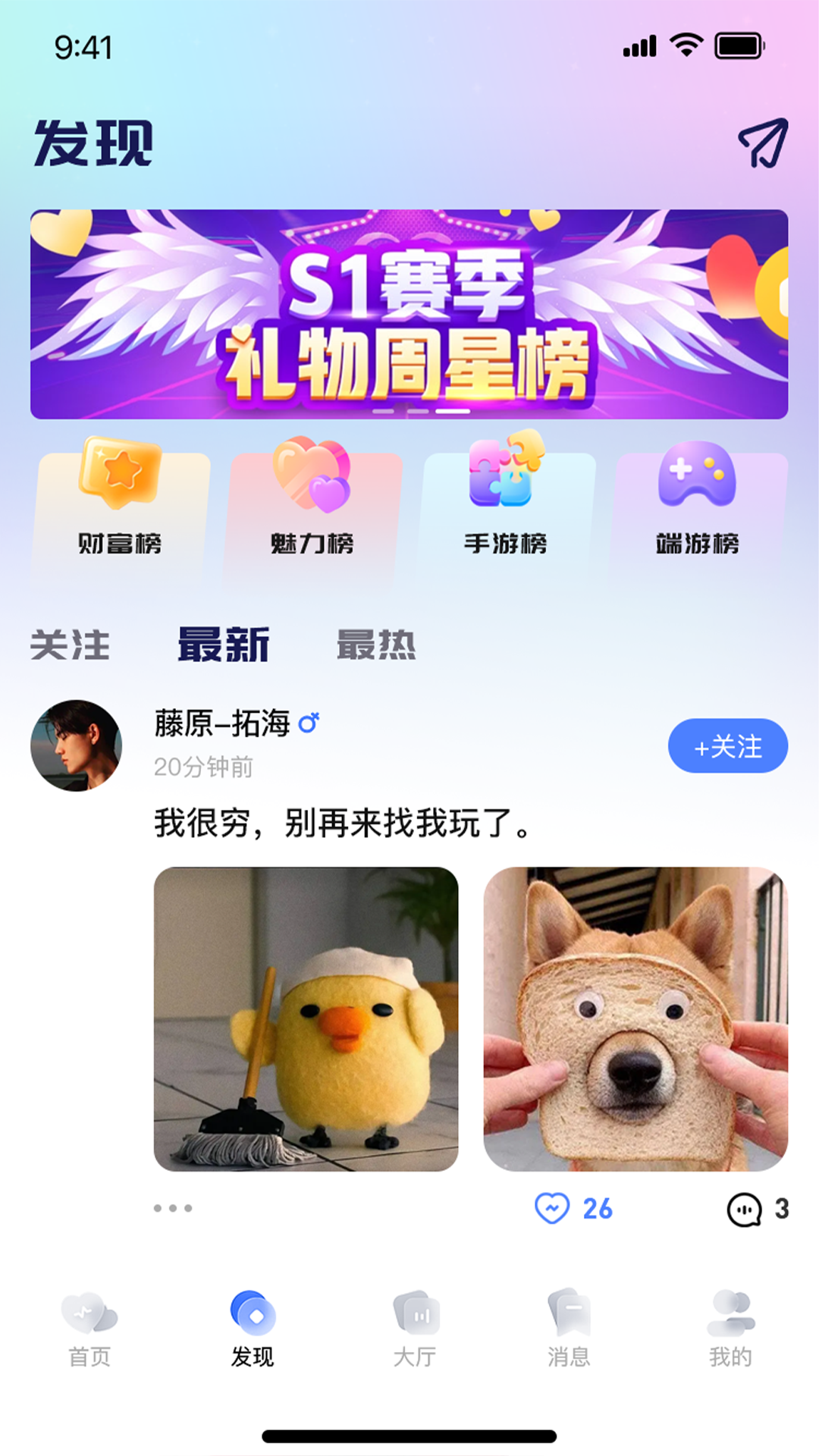Tap the paper plane icon to publish a post
The height and width of the screenshot is (1456, 819).
pos(763,143)
